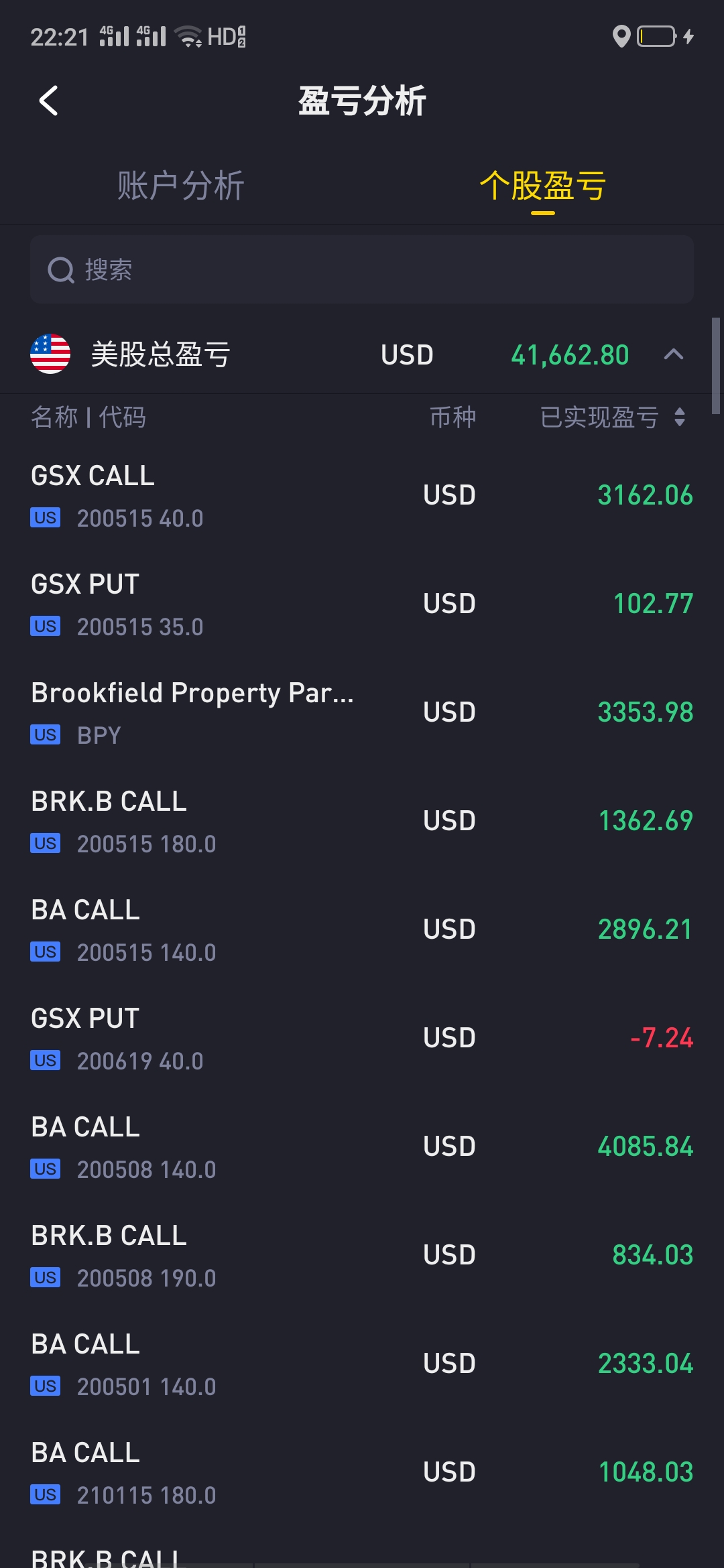Open BA CALL 200515 140.0 row
The image size is (724, 1568).
click(362, 930)
